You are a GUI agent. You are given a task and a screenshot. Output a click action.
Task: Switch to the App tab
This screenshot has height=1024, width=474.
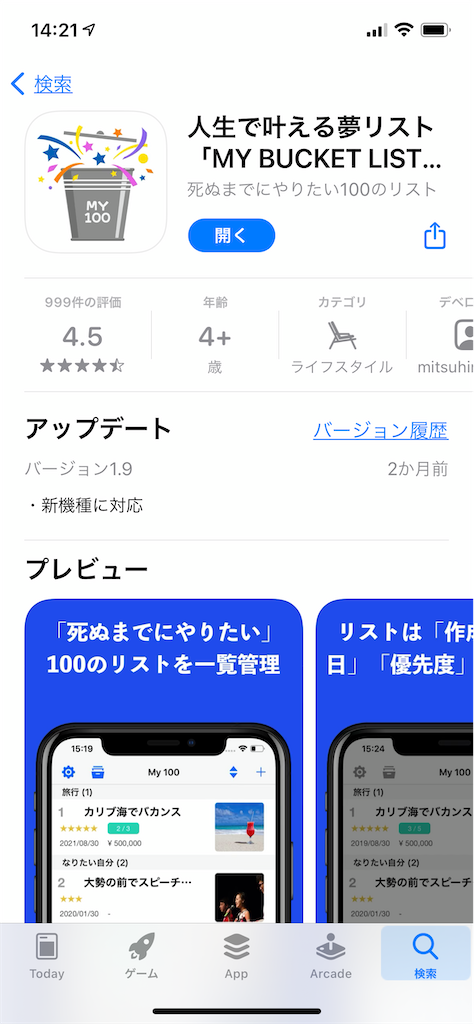pos(236,956)
